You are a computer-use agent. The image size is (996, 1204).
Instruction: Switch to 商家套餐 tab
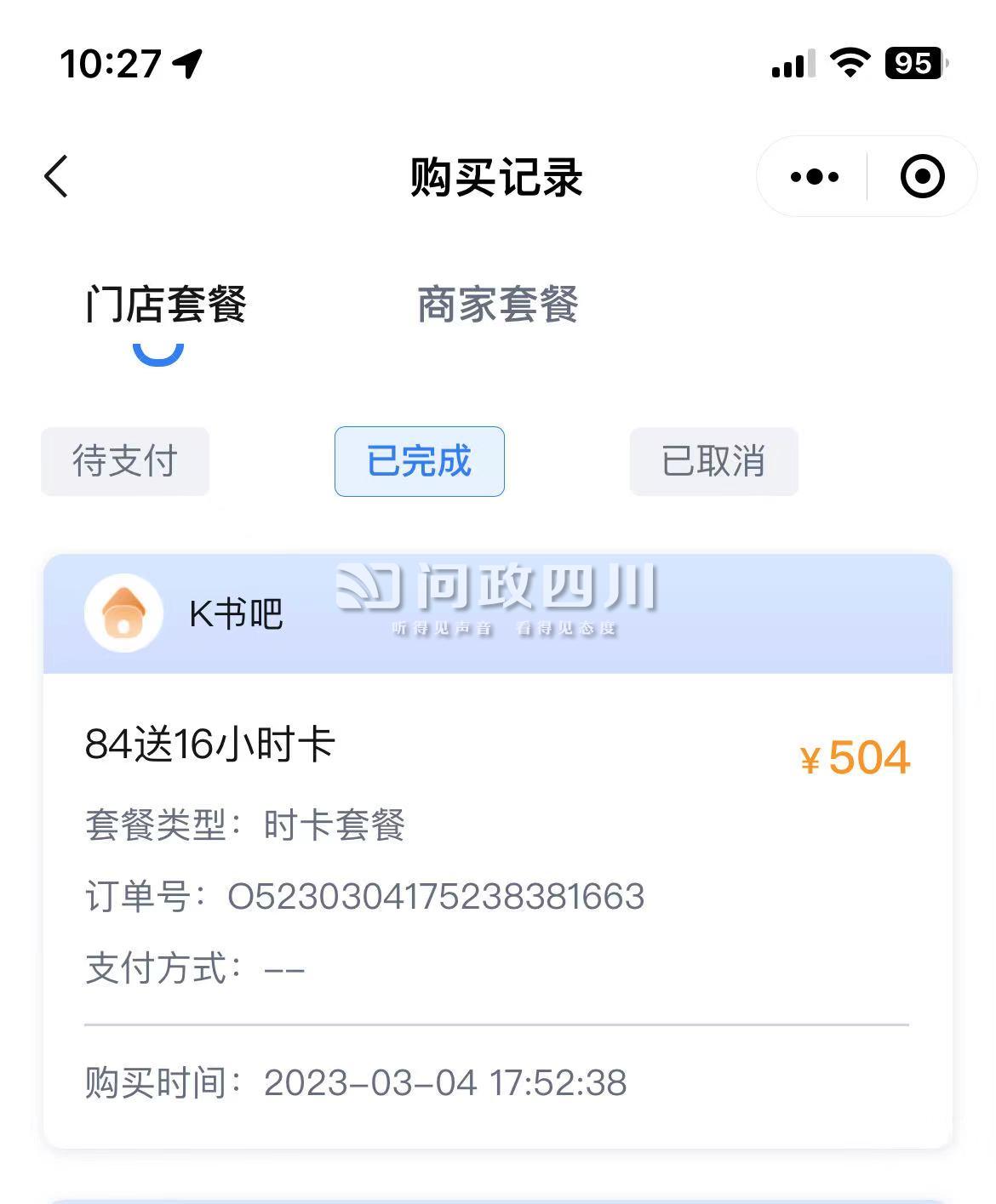tap(497, 305)
